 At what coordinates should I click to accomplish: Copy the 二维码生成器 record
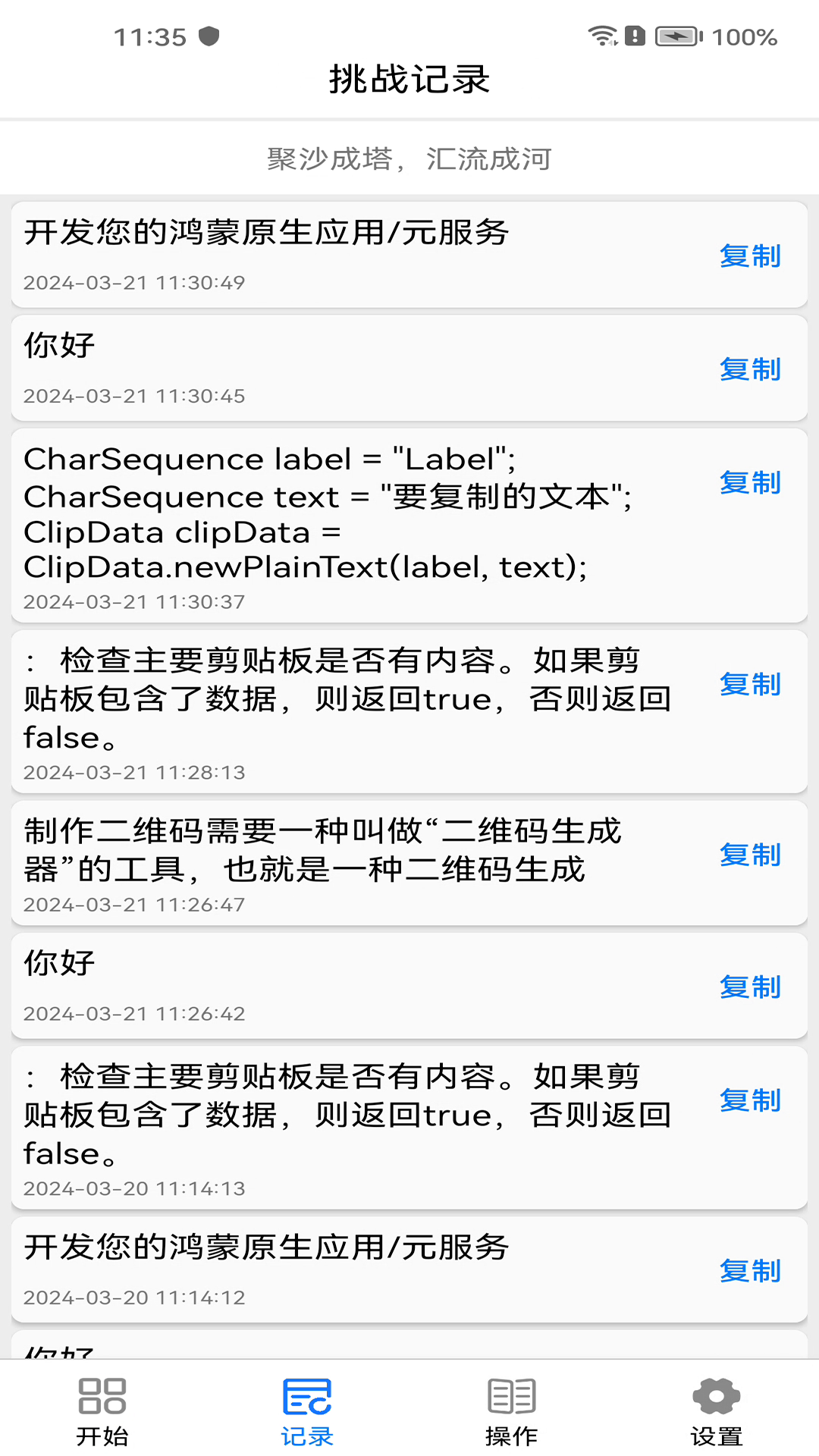pyautogui.click(x=750, y=856)
